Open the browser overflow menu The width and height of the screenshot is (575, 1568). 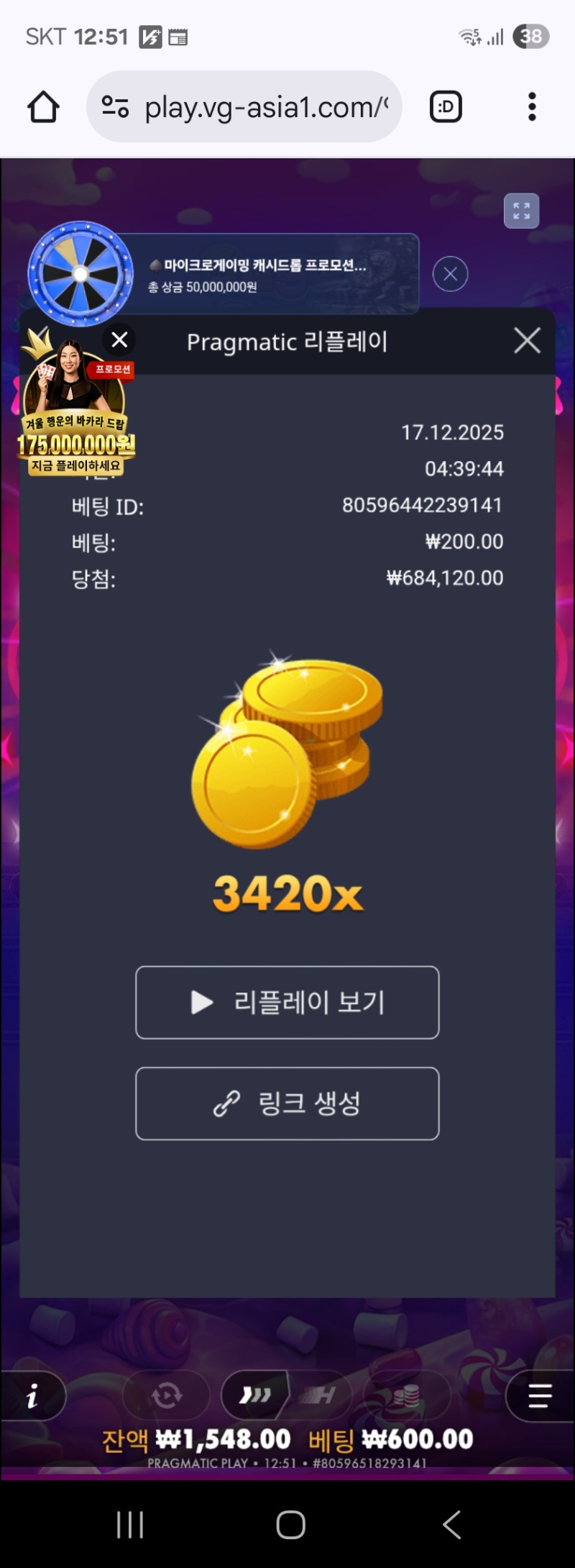[x=532, y=107]
